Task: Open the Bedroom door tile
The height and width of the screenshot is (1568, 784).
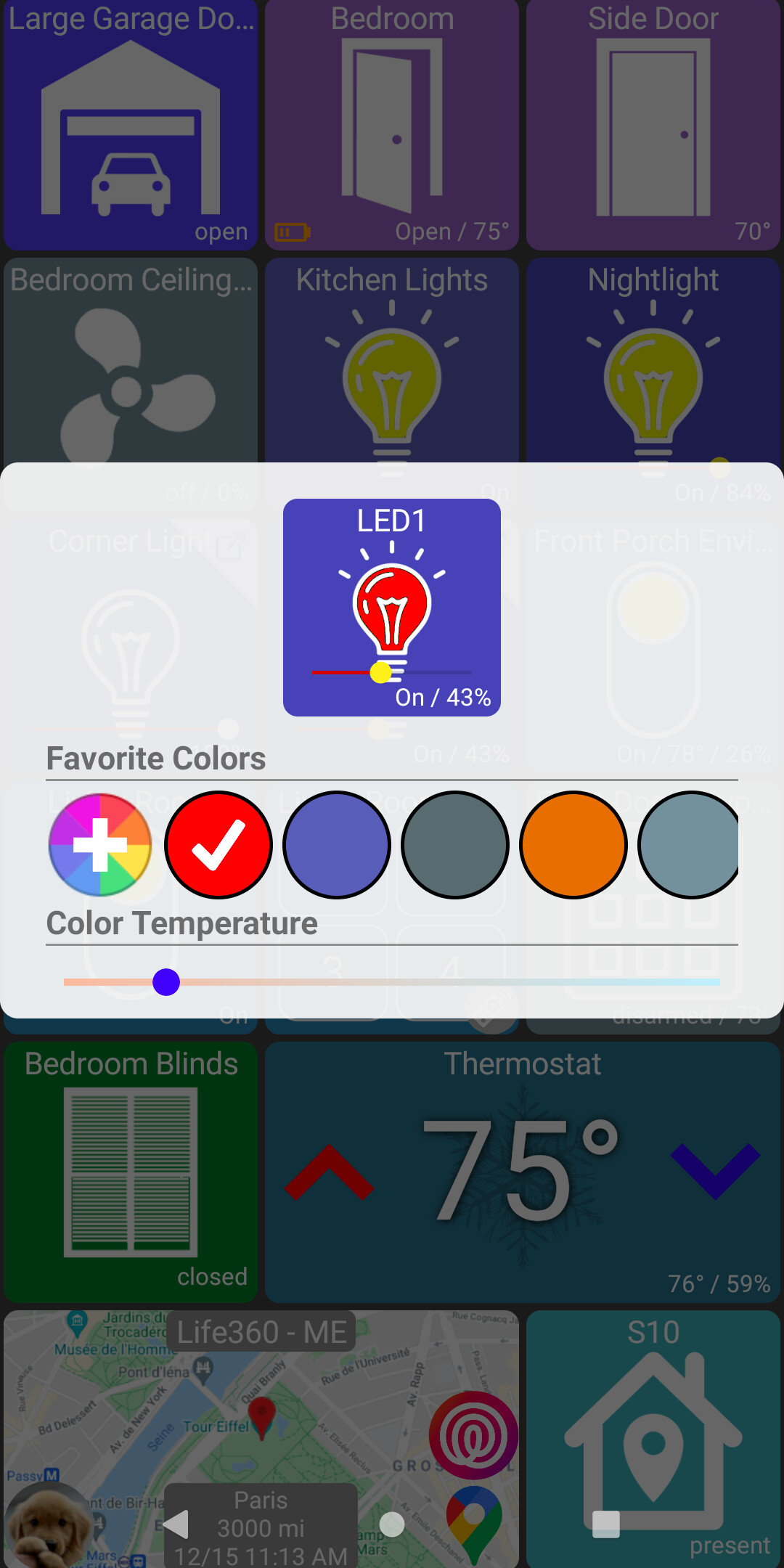Action: pos(392,125)
